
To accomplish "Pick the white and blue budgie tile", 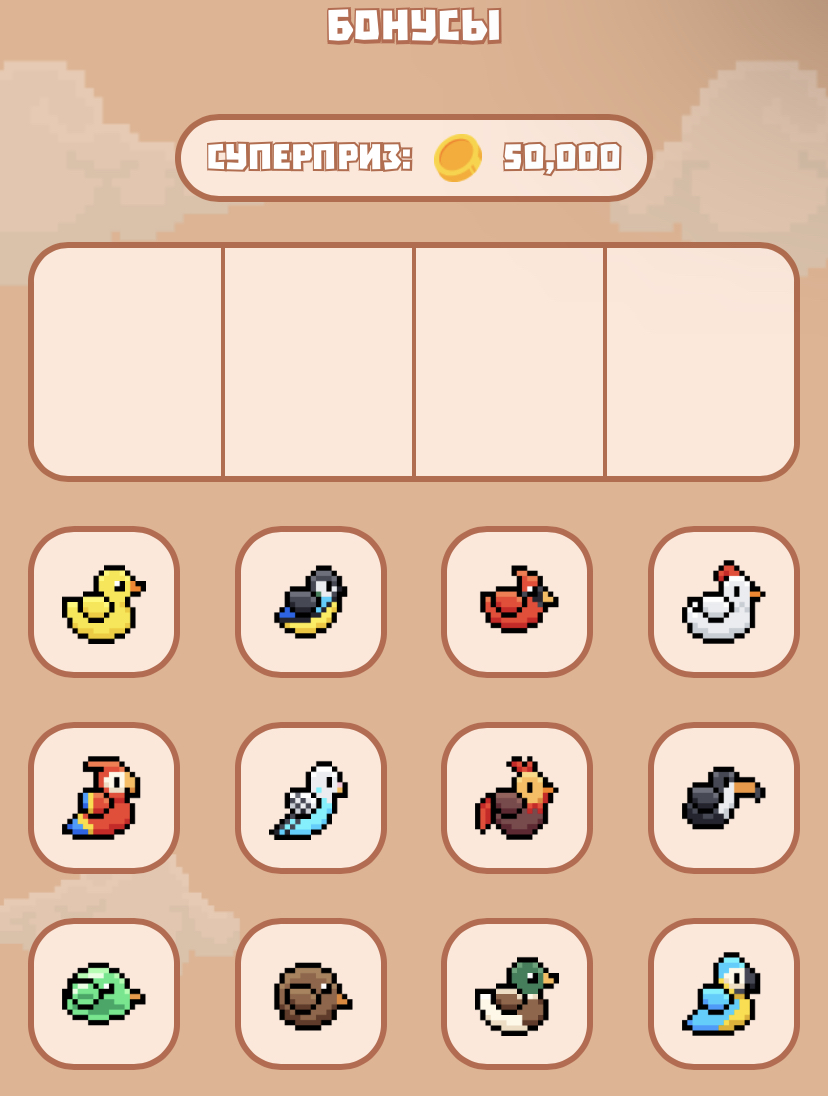I will [x=311, y=798].
